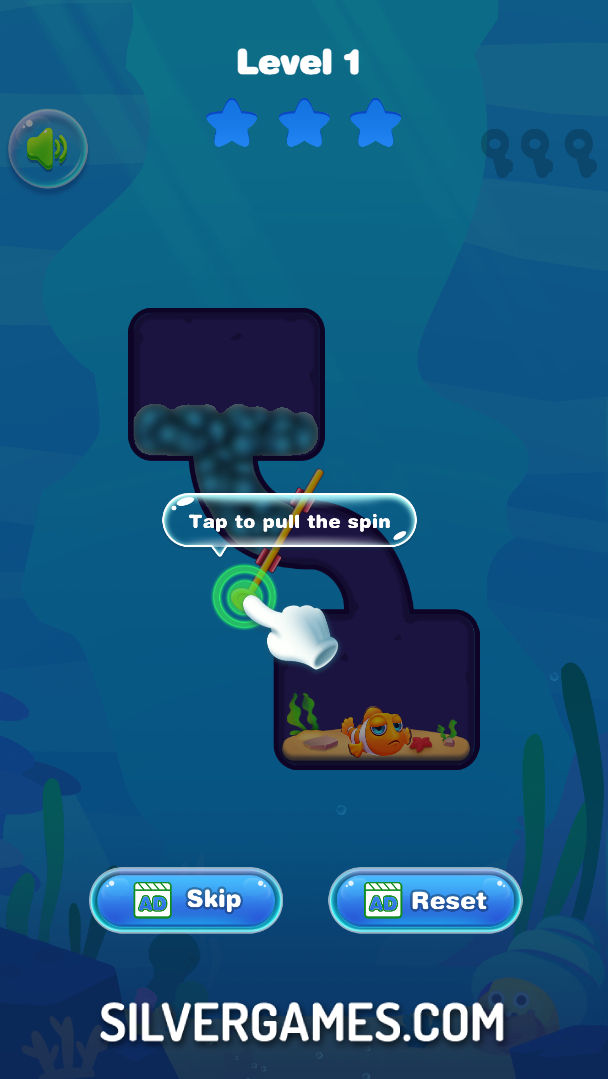
Task: Mute the game sound
Action: click(47, 150)
